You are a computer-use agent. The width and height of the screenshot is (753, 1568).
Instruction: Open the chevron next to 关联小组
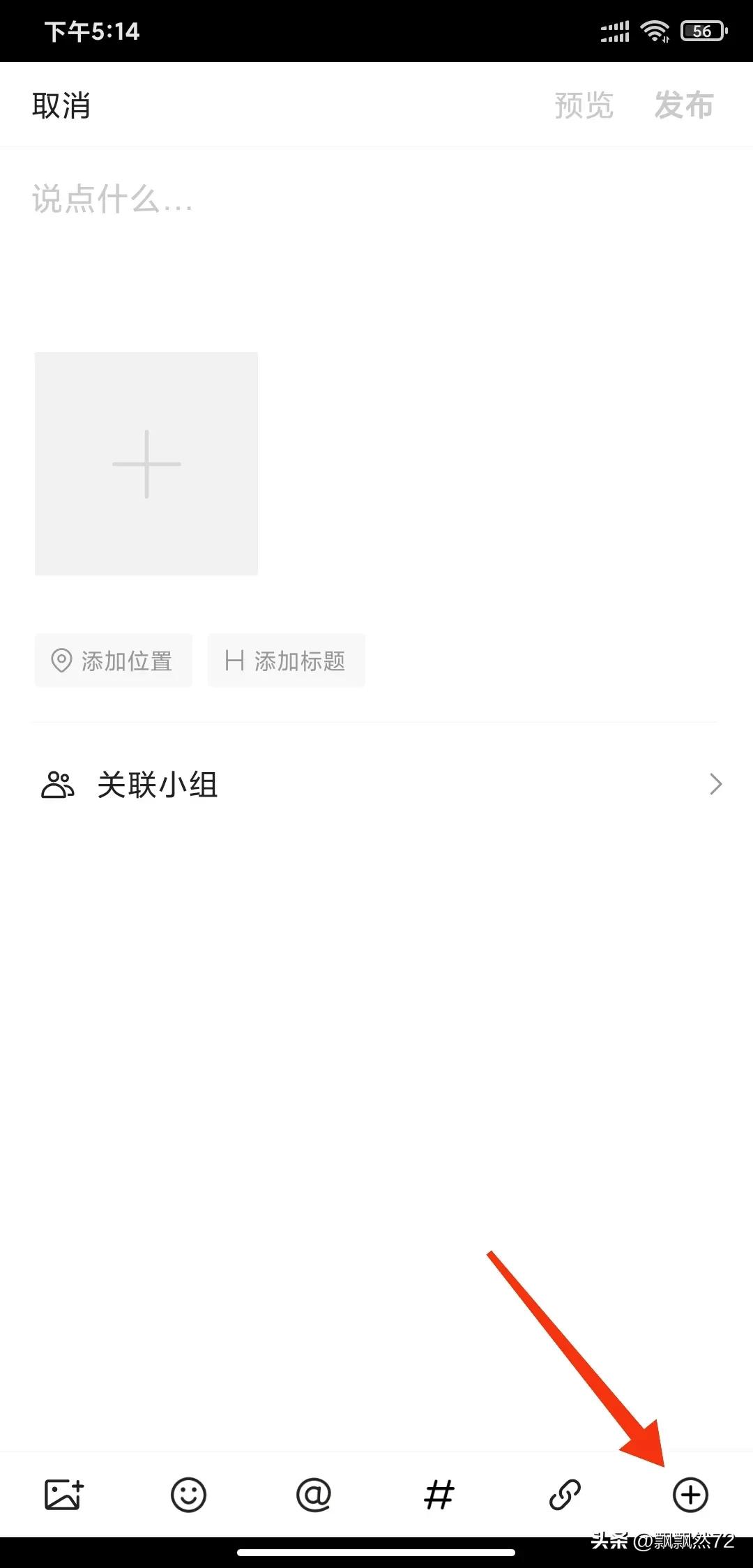[x=714, y=784]
